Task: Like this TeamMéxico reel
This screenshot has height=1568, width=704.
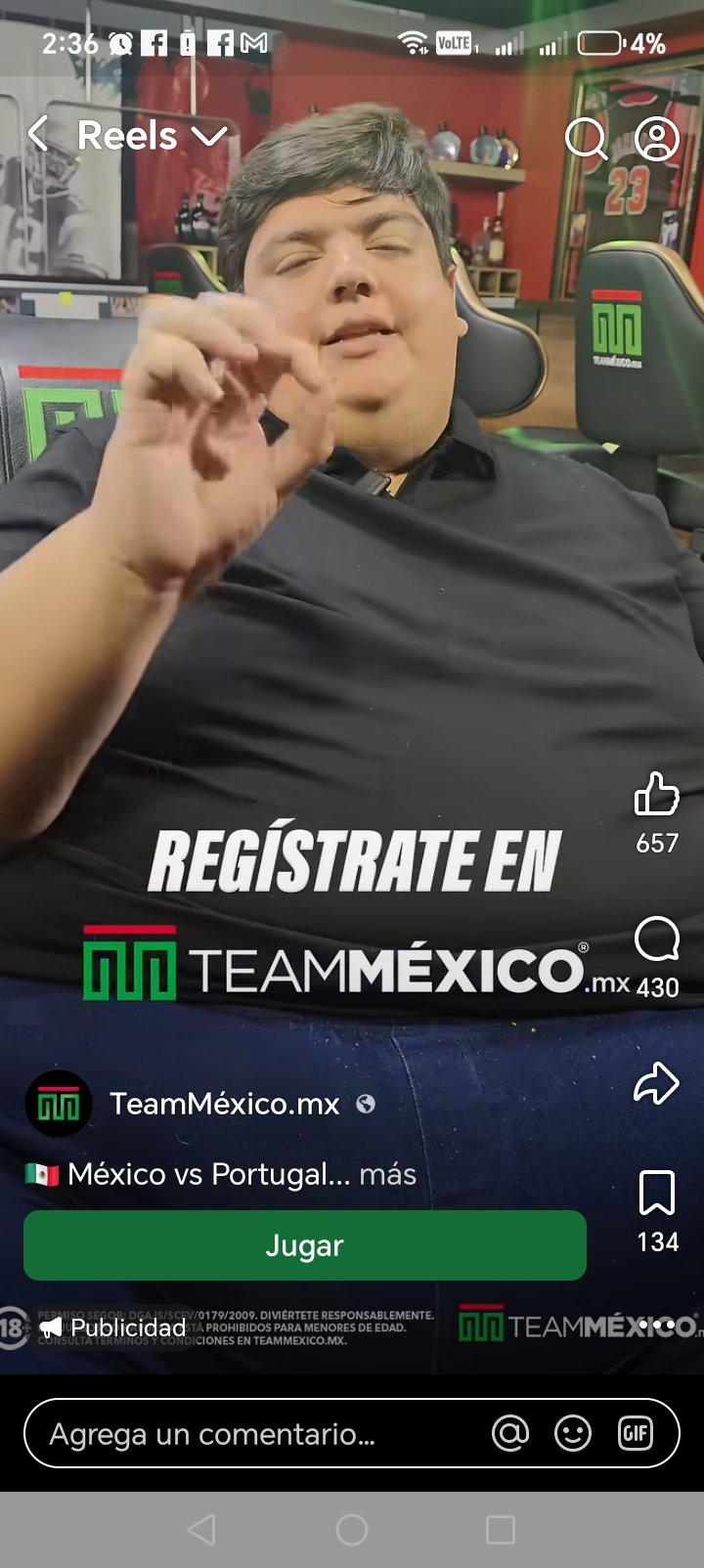Action: coord(656,795)
